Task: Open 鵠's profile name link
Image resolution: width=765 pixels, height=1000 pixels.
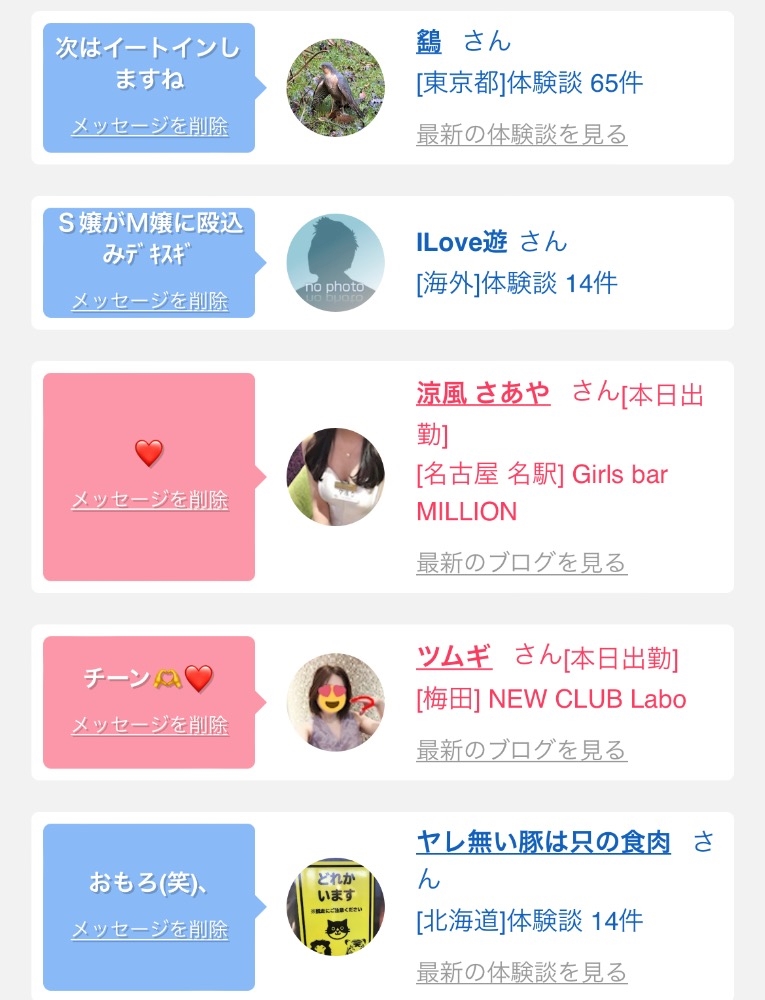Action: (x=429, y=42)
